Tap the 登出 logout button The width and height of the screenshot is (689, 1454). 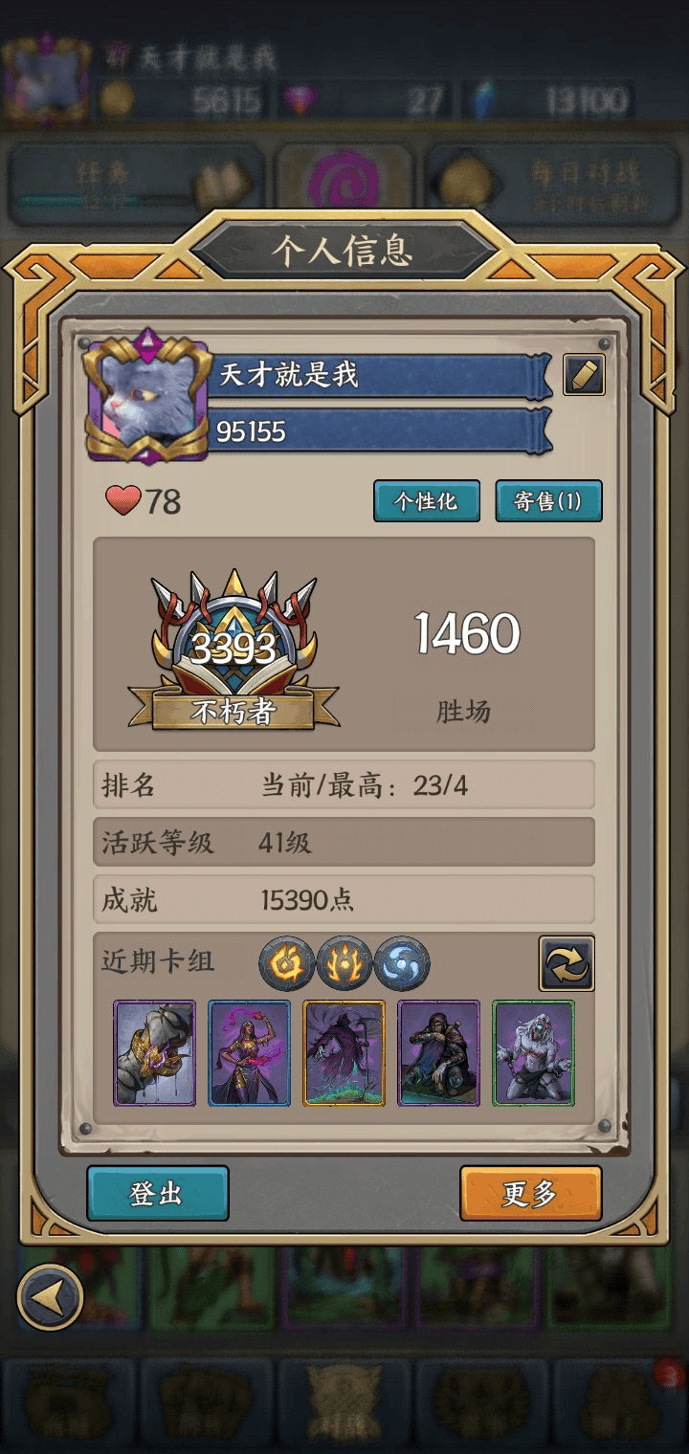point(157,1193)
